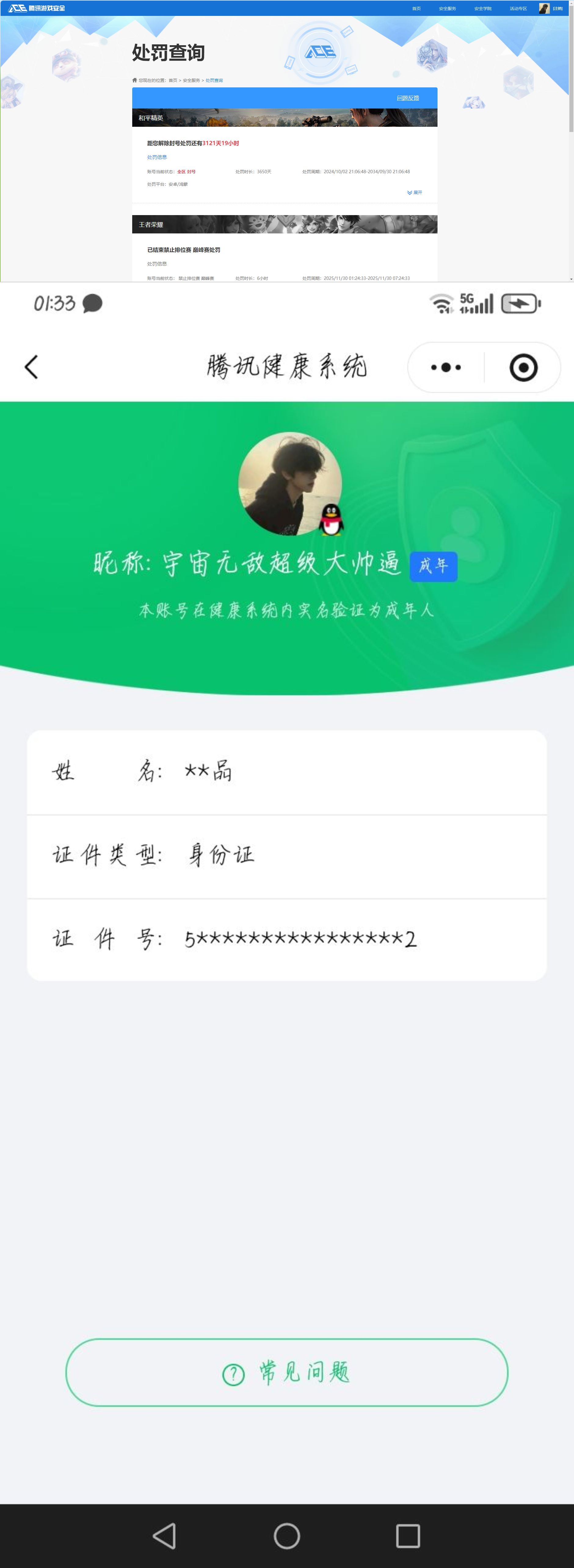Expand the 和平精英 penalty details via 展开
Image resolution: width=574 pixels, height=1568 pixels.
click(x=415, y=192)
